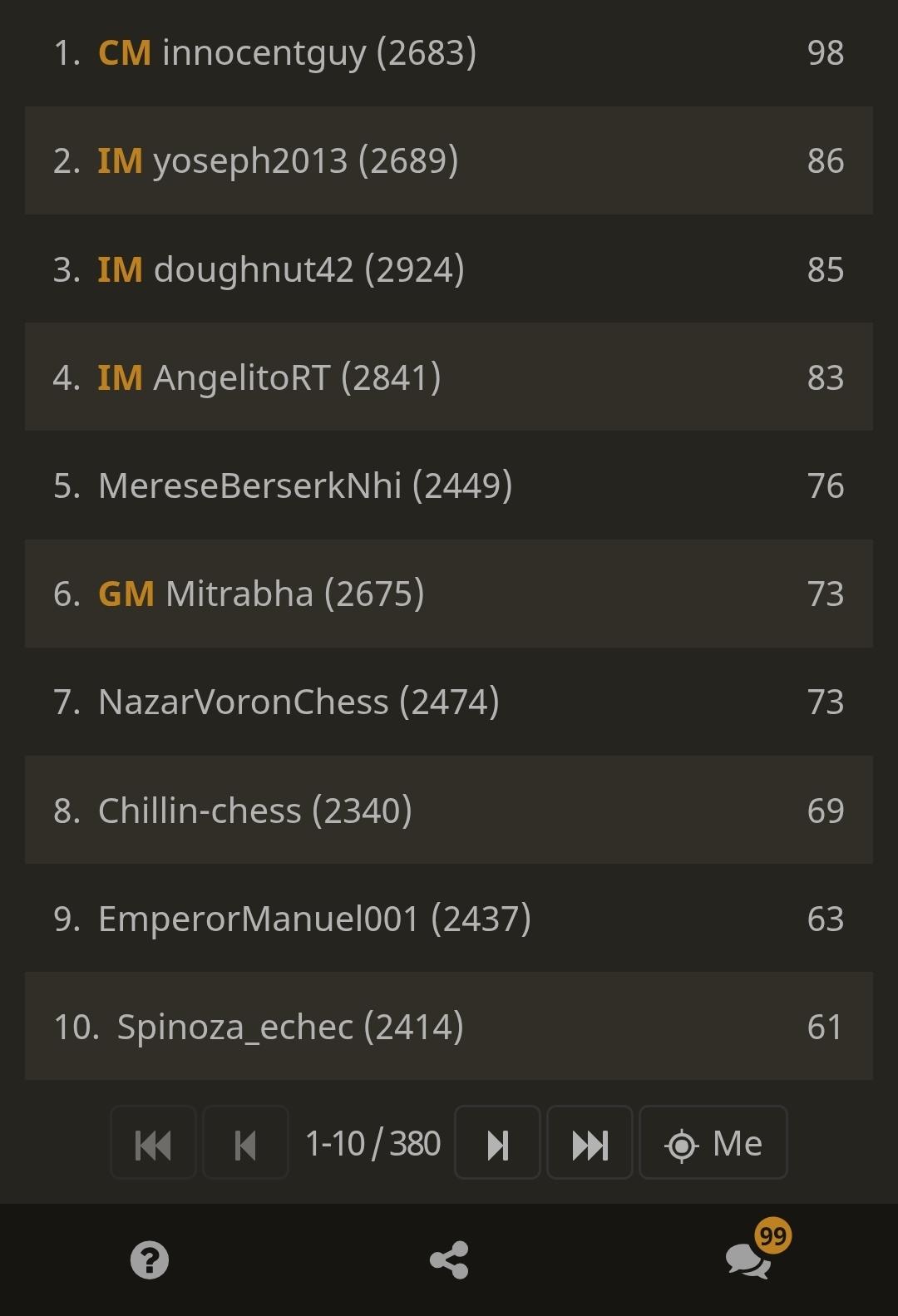The width and height of the screenshot is (898, 1316).
Task: Open NazarVoronChess's standings row
Action: [x=449, y=702]
